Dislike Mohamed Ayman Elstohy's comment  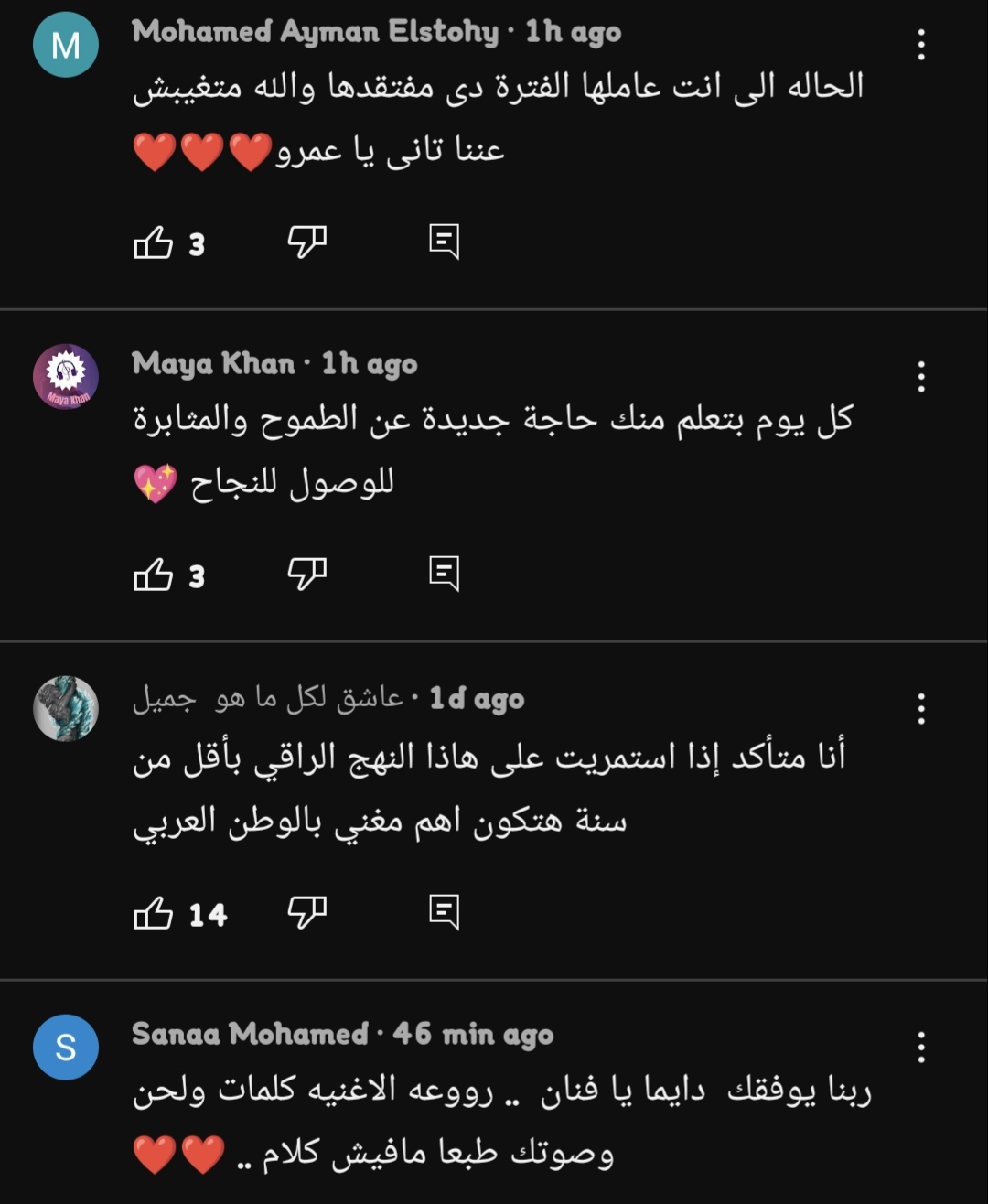click(x=306, y=242)
